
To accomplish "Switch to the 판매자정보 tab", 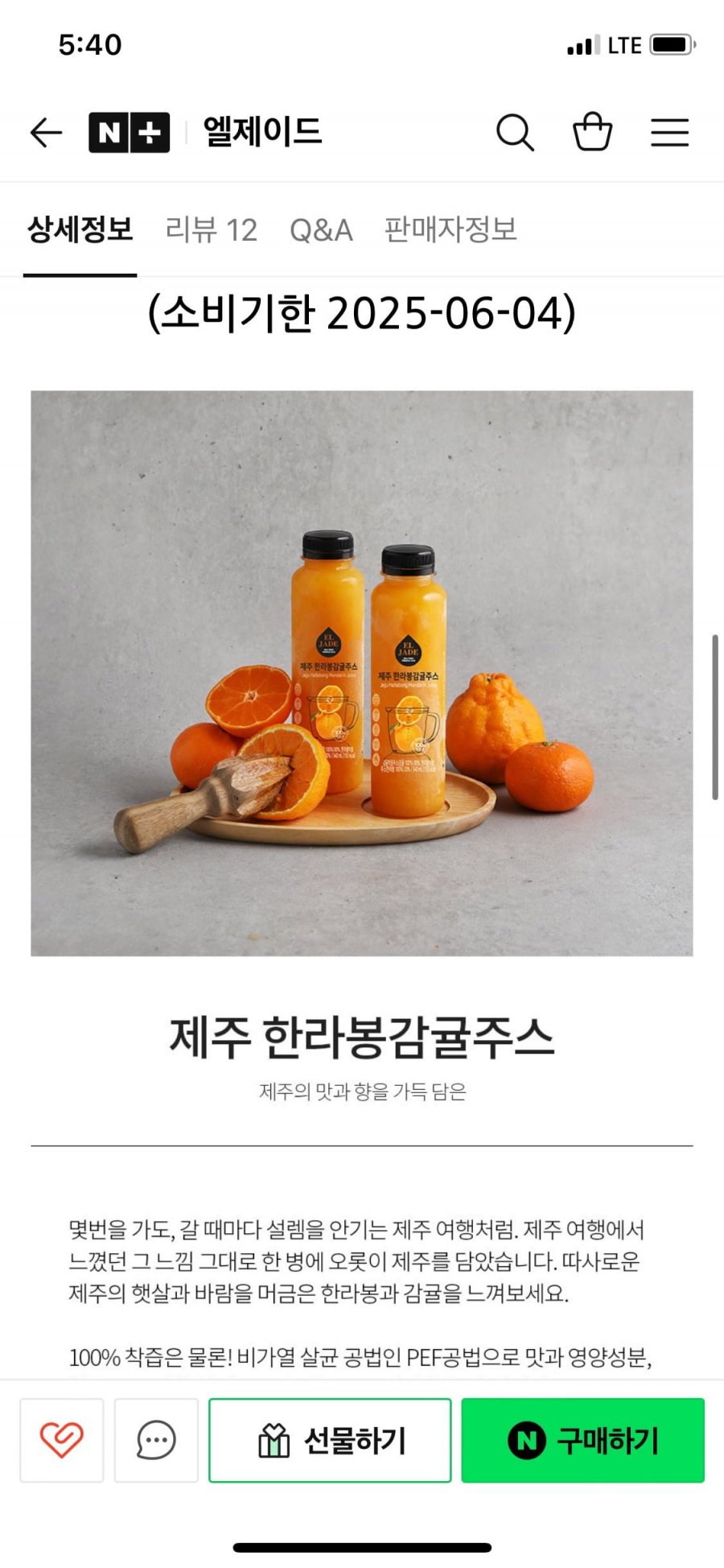I will pyautogui.click(x=450, y=230).
